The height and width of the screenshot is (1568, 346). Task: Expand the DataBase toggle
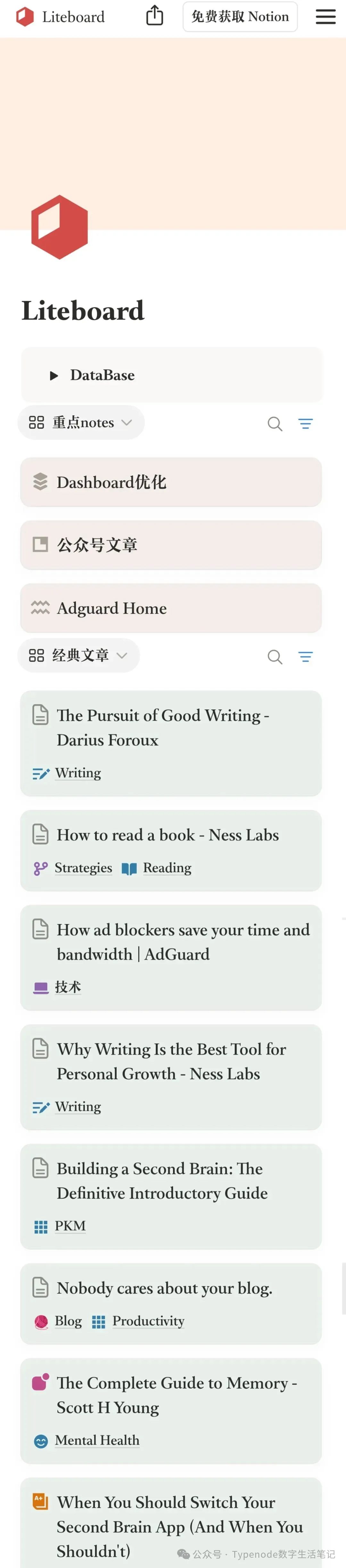(x=54, y=376)
